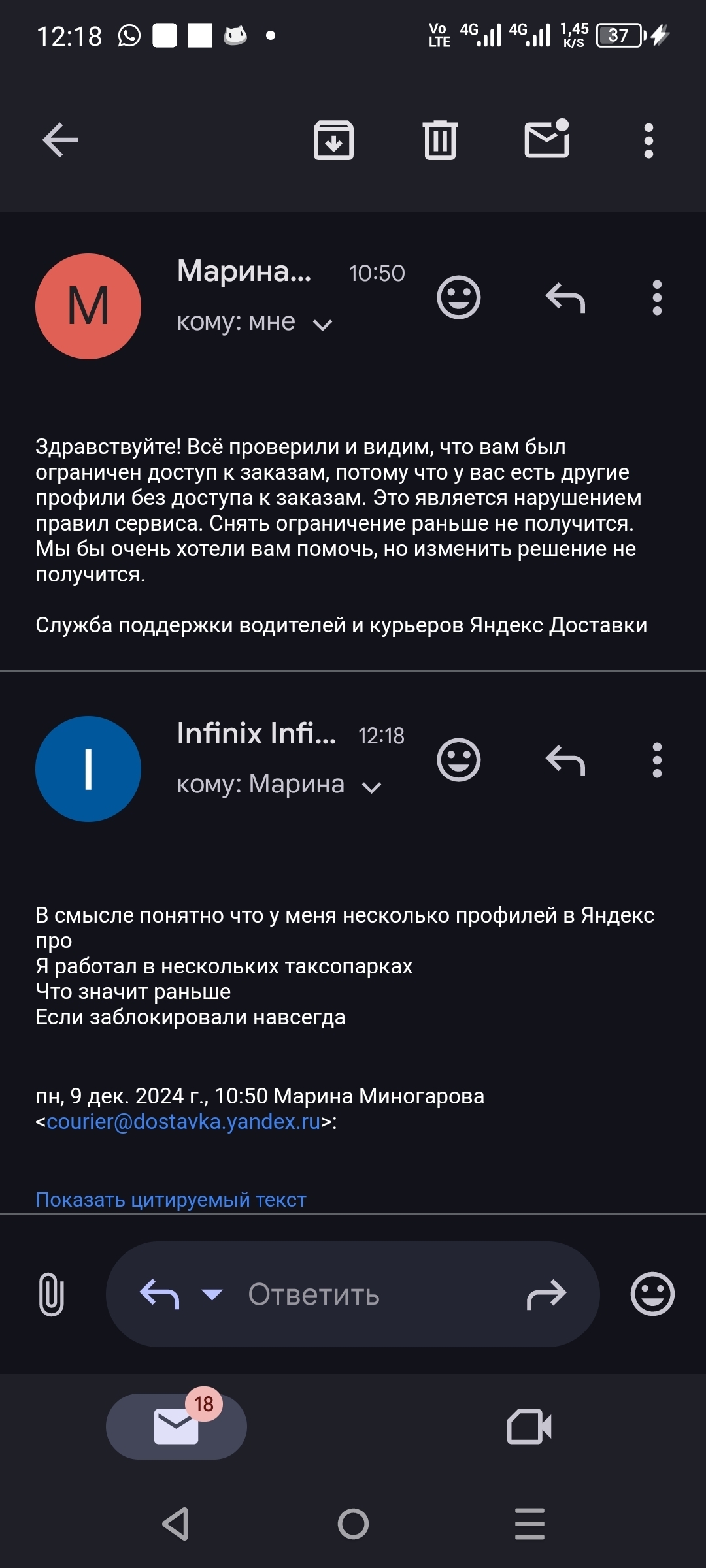Go back to the inbox
The image size is (706, 1568).
click(x=60, y=140)
